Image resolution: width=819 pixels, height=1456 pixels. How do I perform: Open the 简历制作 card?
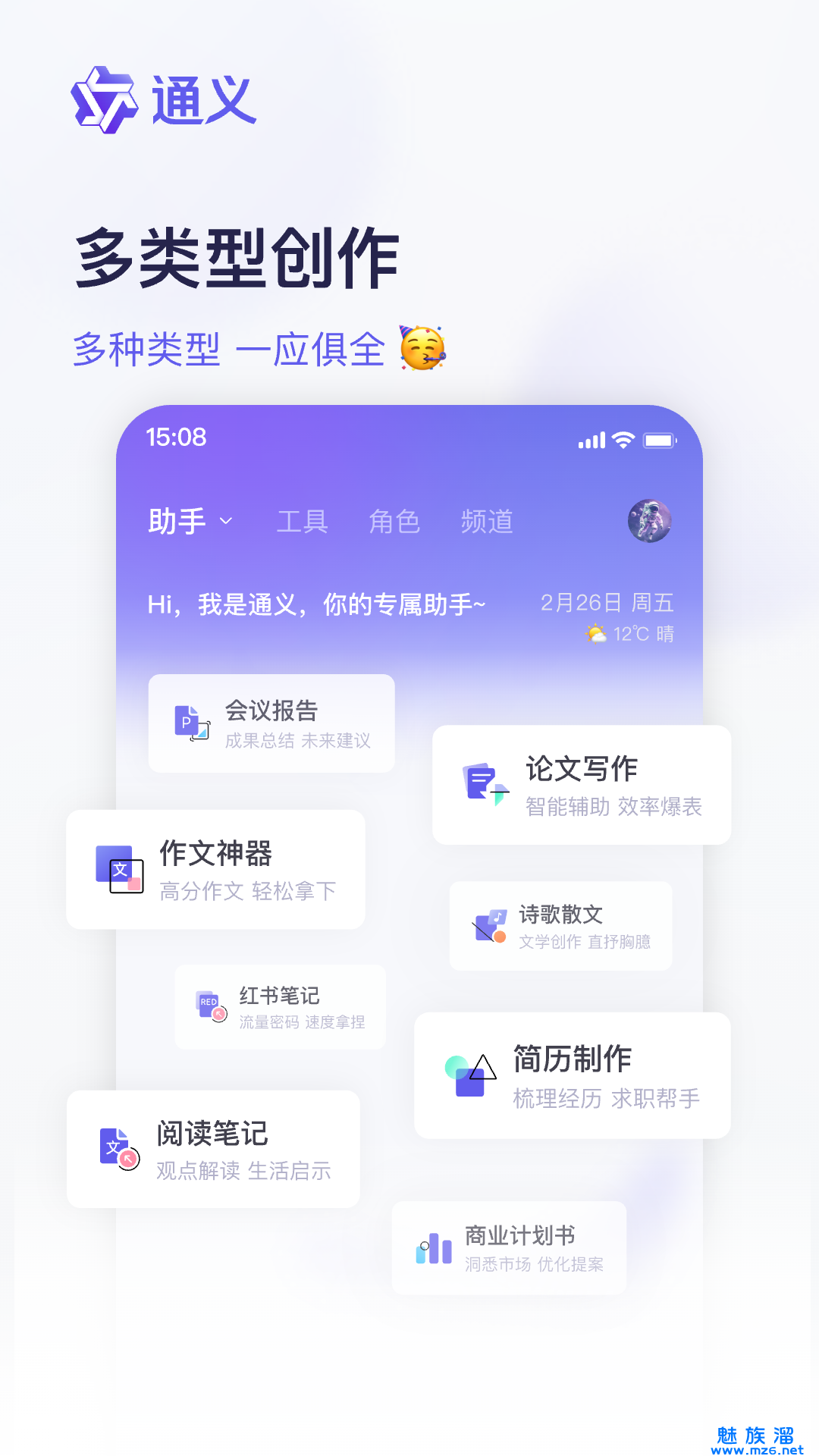click(571, 1075)
